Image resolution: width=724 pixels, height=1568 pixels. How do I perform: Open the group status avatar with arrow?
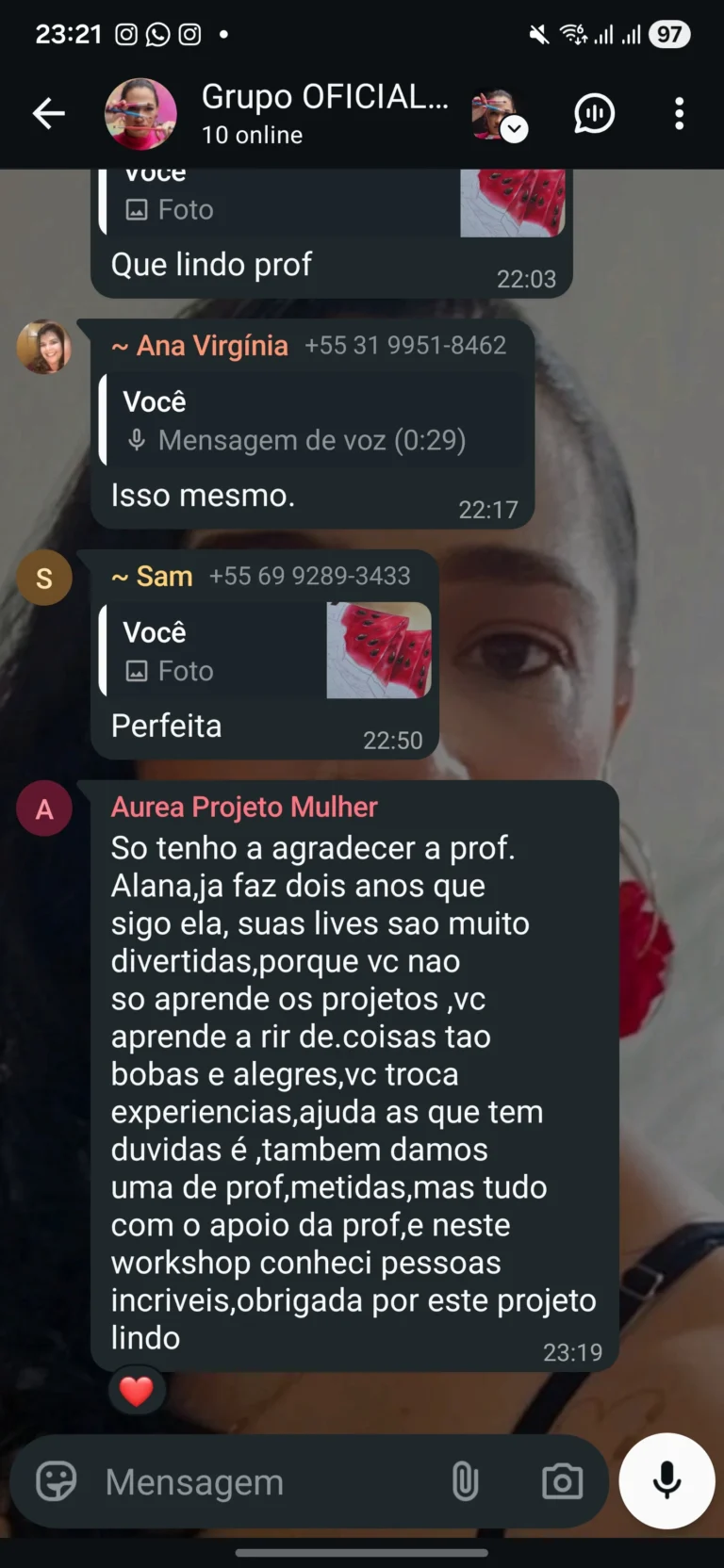tap(500, 115)
